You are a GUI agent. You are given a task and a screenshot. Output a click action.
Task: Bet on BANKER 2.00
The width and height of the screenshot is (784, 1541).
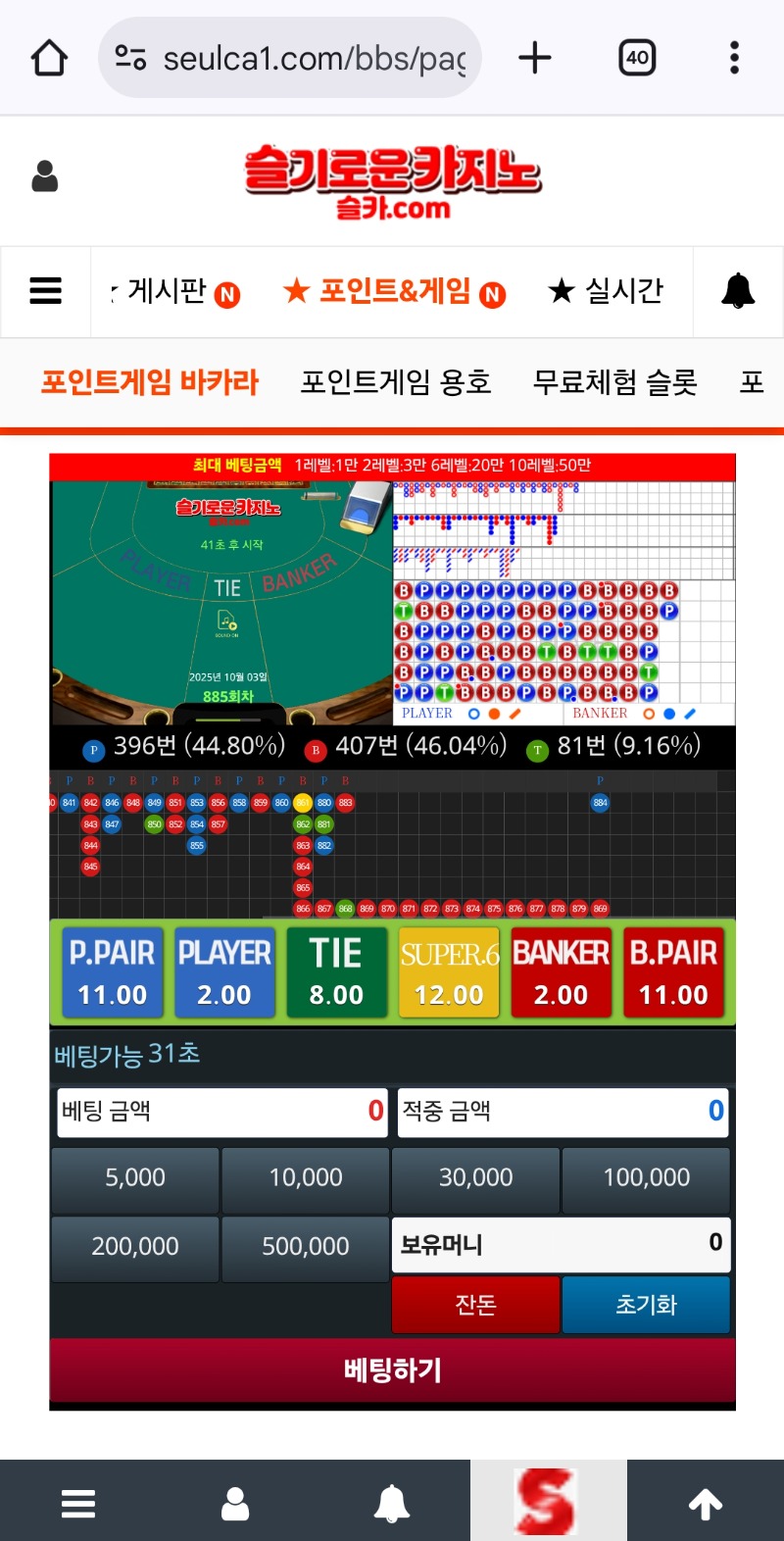click(x=561, y=970)
